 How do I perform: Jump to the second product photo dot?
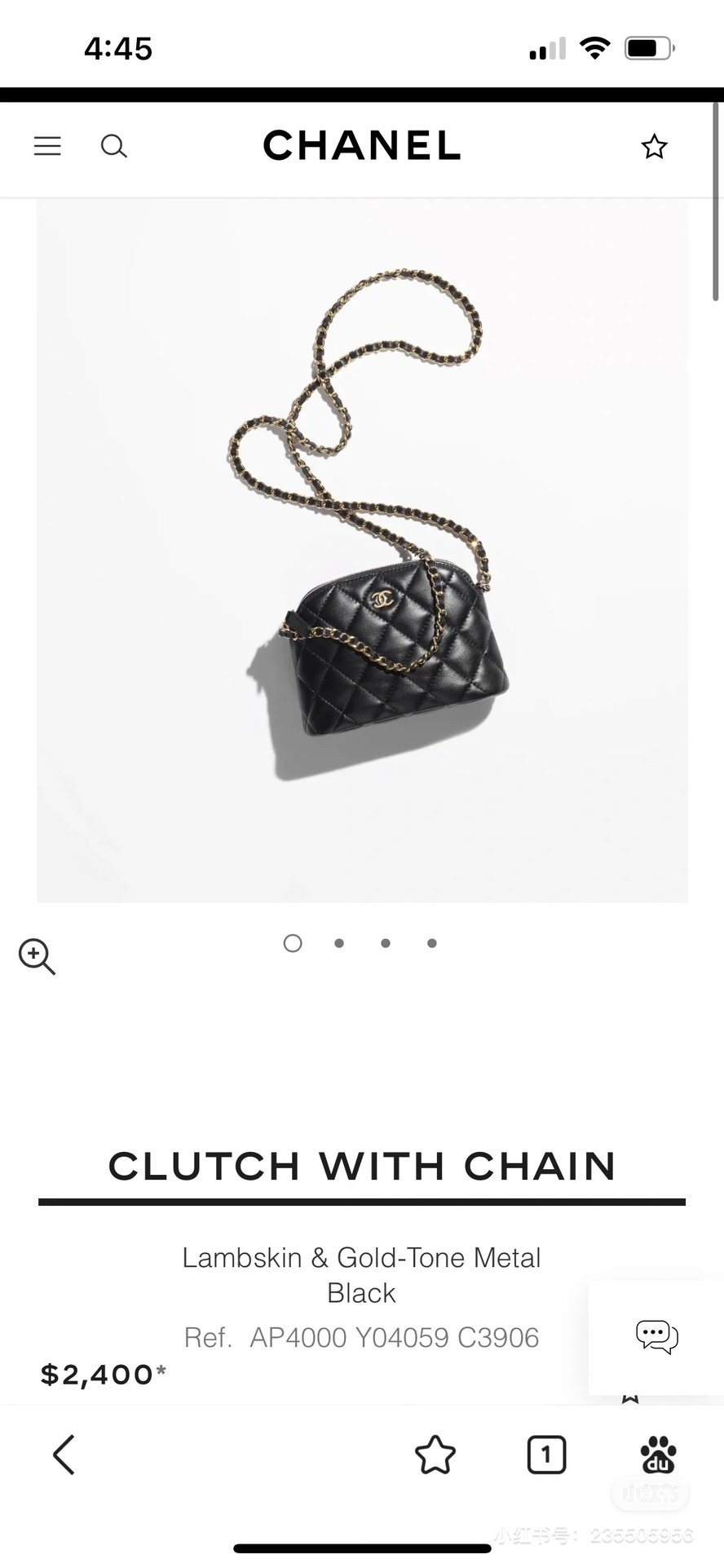click(x=339, y=943)
